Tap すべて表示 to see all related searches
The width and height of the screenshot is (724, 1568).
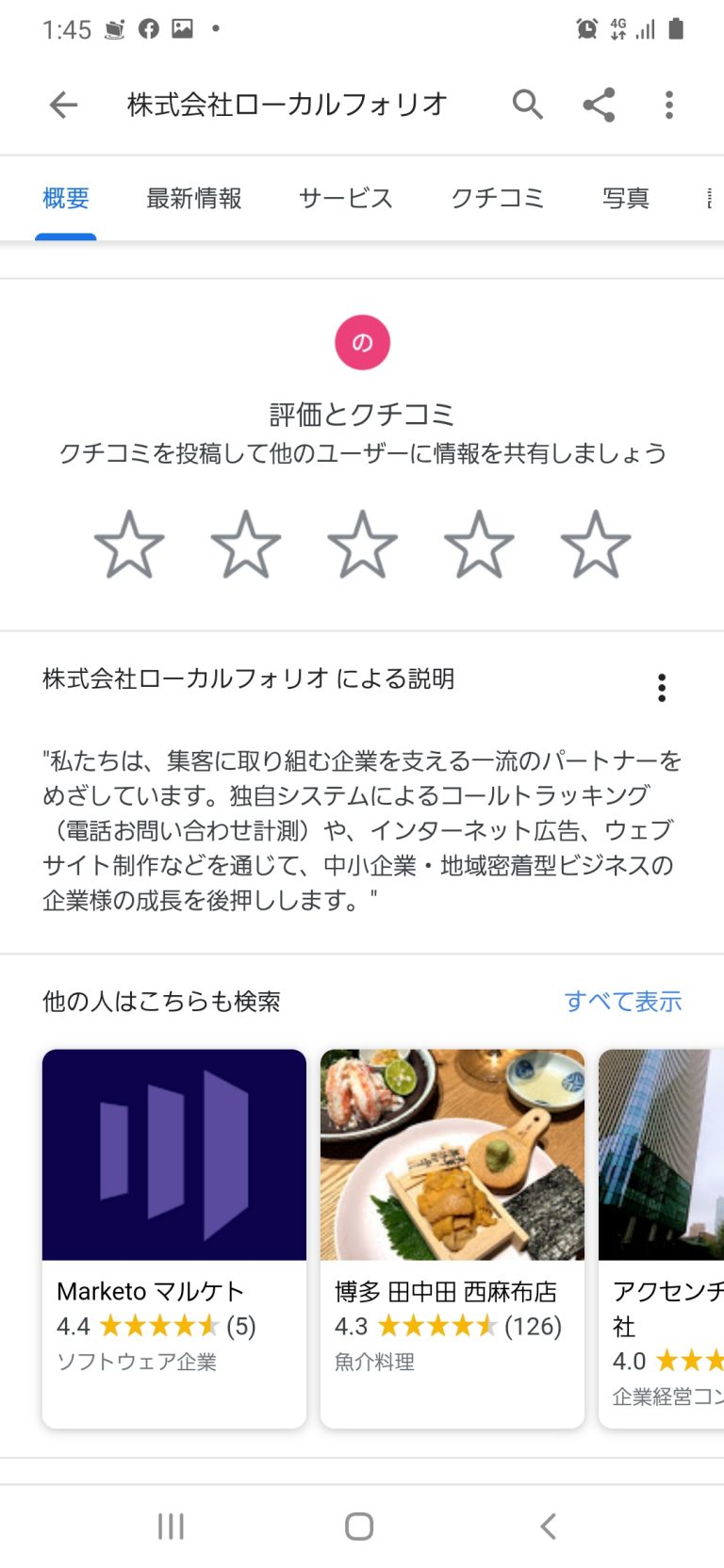pyautogui.click(x=623, y=1002)
